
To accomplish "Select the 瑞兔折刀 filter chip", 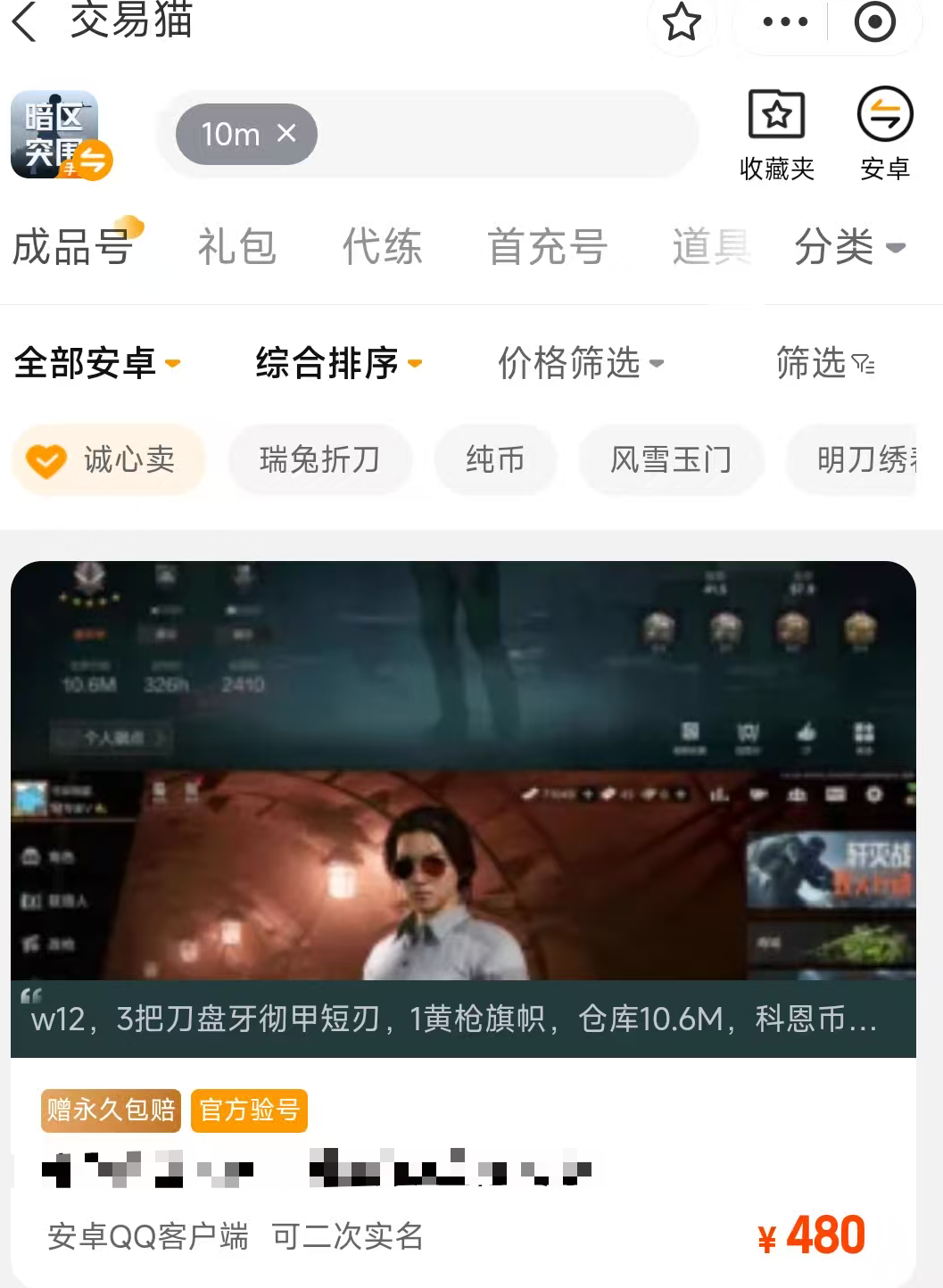I will click(x=319, y=460).
